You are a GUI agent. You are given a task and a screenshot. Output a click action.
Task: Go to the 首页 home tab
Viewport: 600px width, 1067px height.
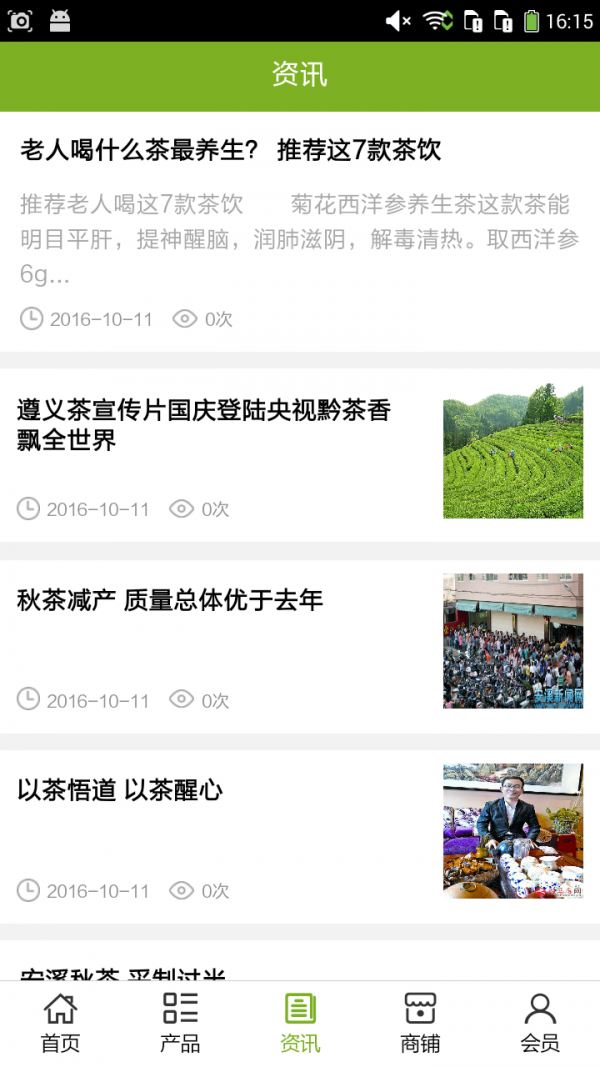pyautogui.click(x=60, y=1023)
